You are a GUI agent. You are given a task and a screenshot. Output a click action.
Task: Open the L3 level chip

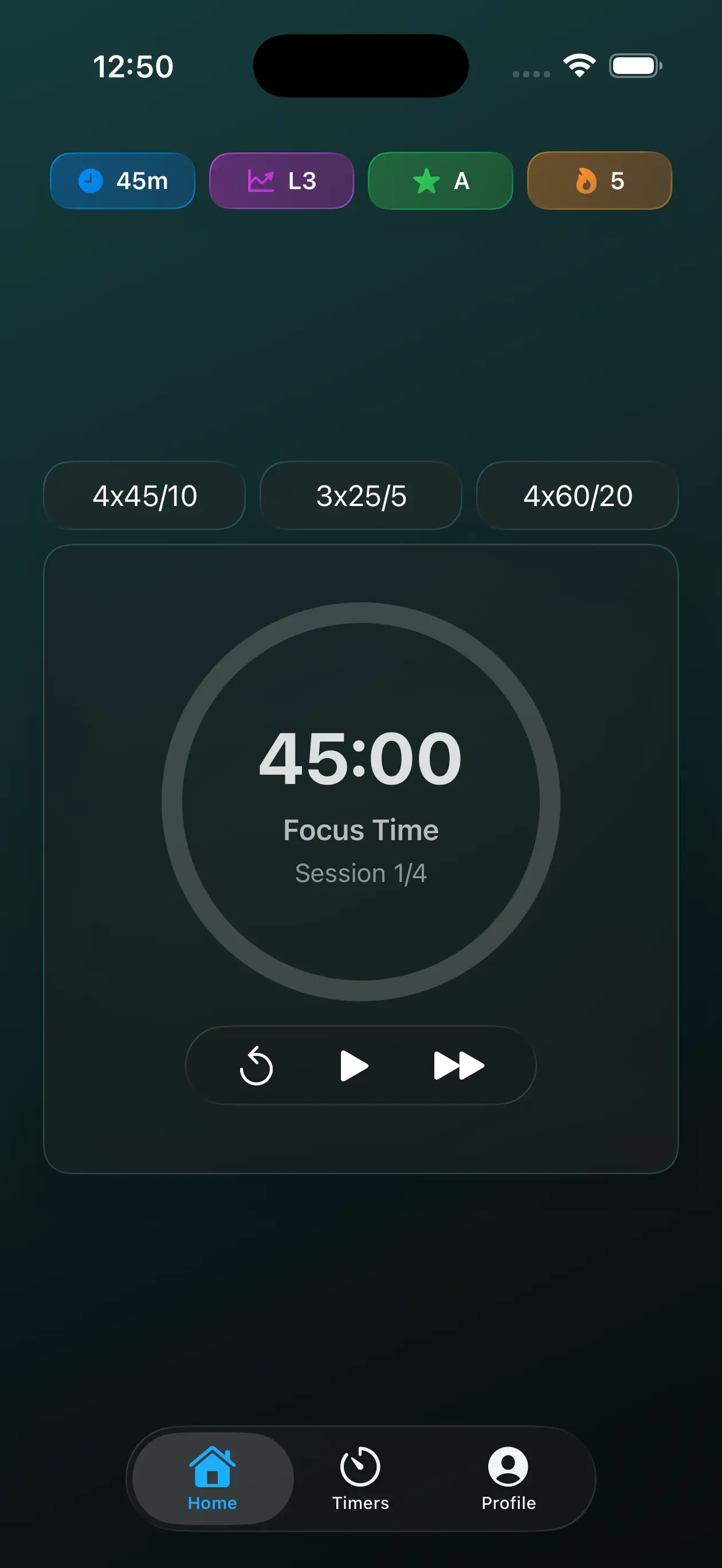pos(281,181)
